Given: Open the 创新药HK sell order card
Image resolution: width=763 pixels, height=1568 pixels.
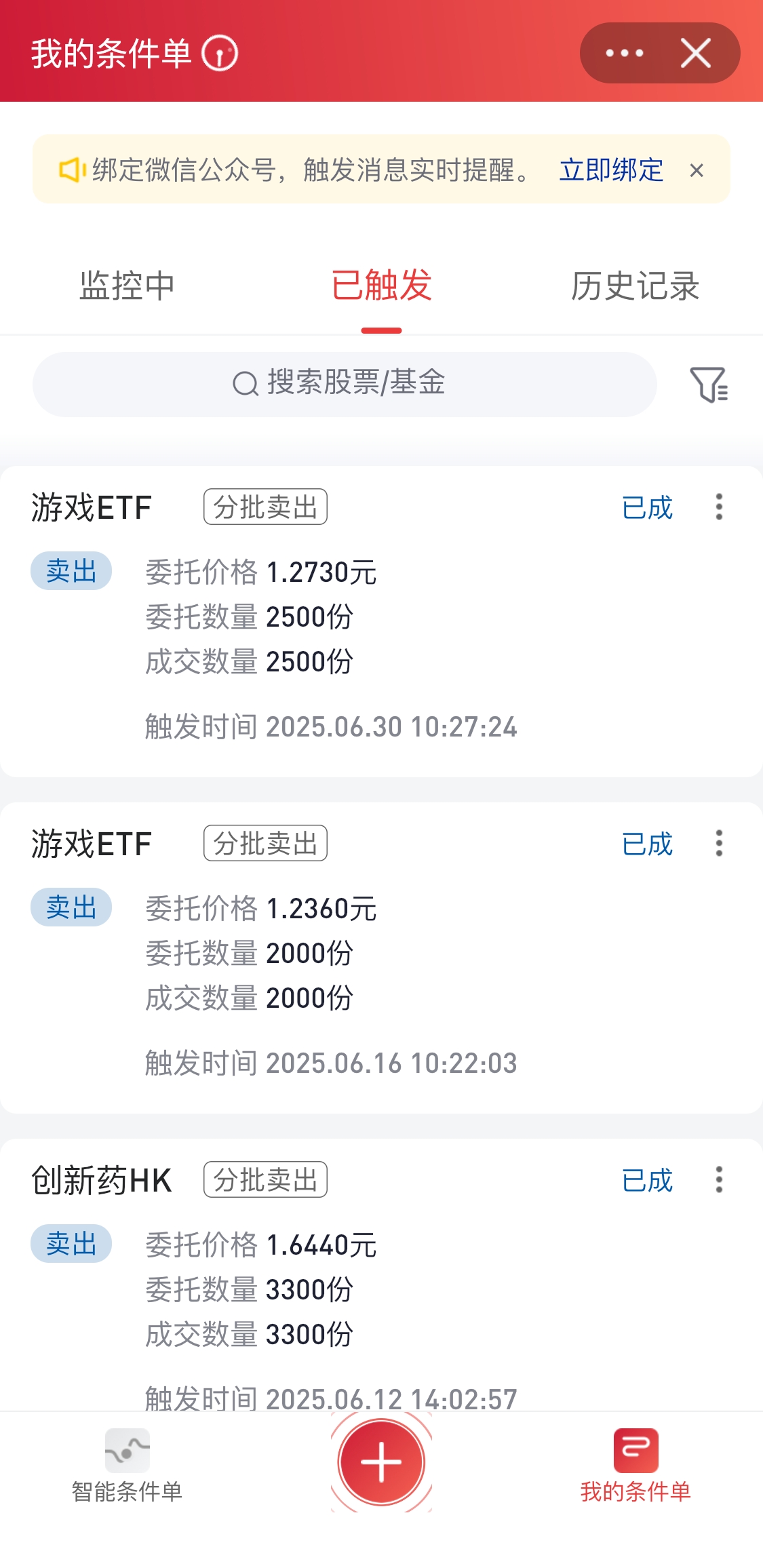Looking at the screenshot, I should coord(381,1275).
